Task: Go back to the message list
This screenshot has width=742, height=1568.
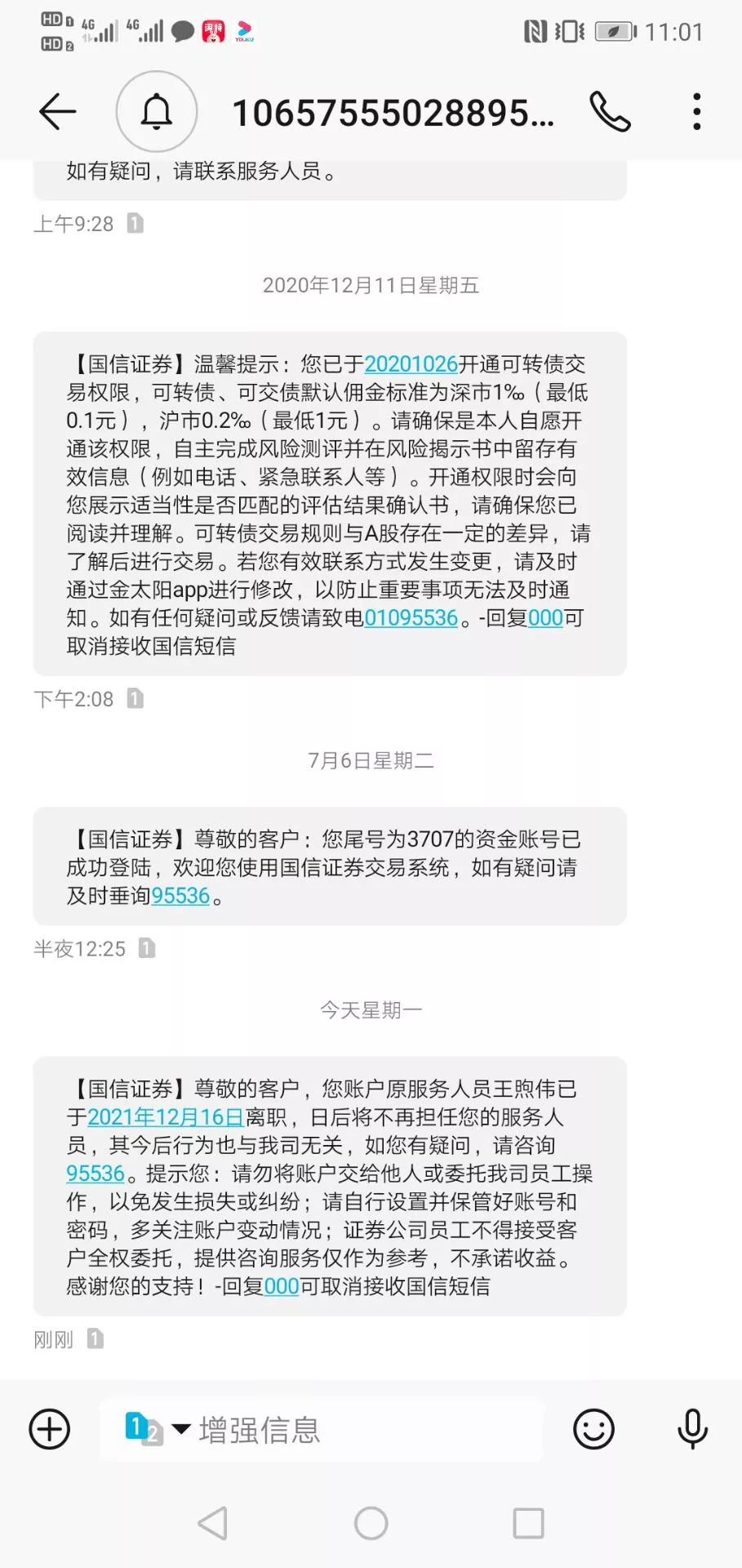Action: (x=57, y=112)
